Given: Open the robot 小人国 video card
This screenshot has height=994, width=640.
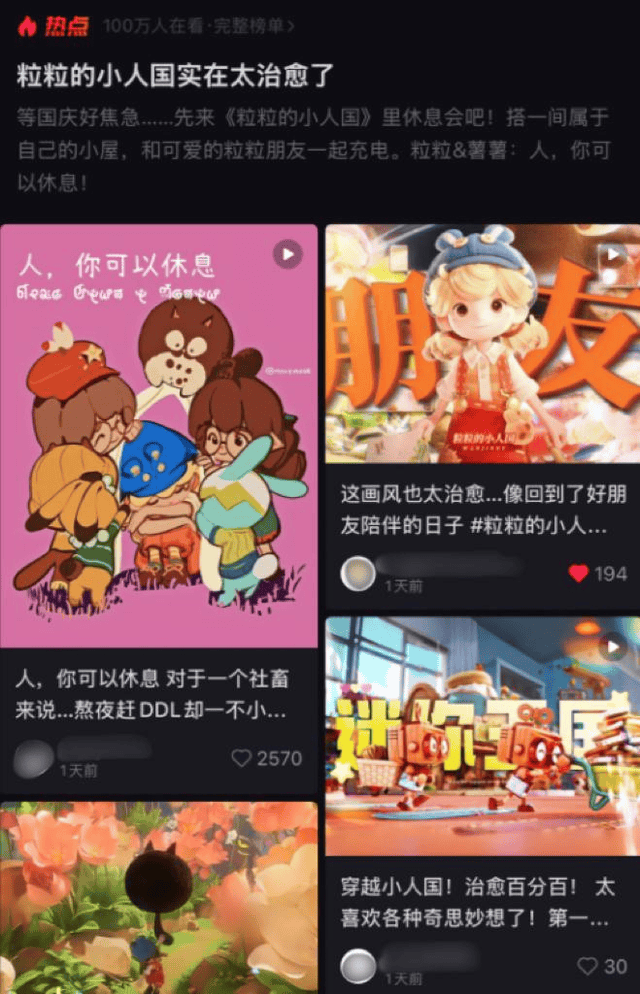Looking at the screenshot, I should click(x=482, y=735).
